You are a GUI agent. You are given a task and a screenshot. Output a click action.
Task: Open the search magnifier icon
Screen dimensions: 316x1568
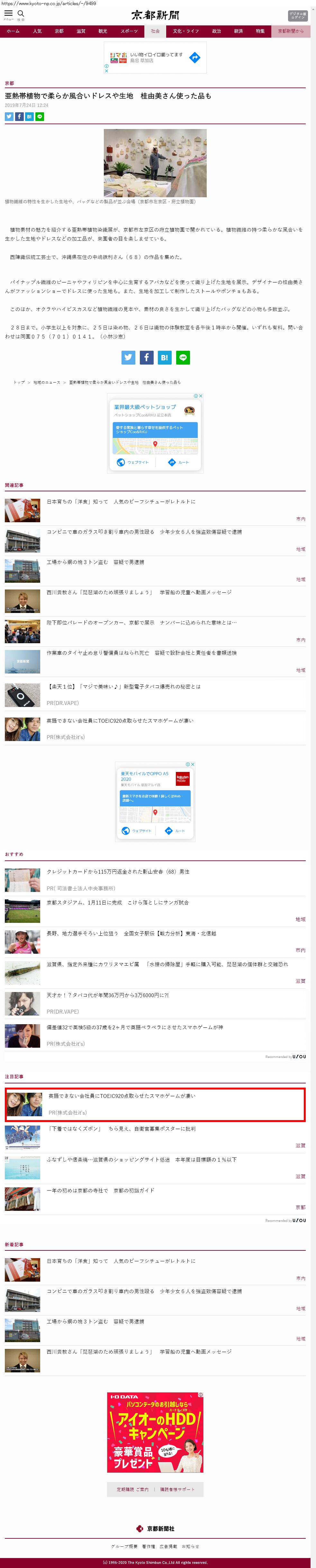coord(21,14)
